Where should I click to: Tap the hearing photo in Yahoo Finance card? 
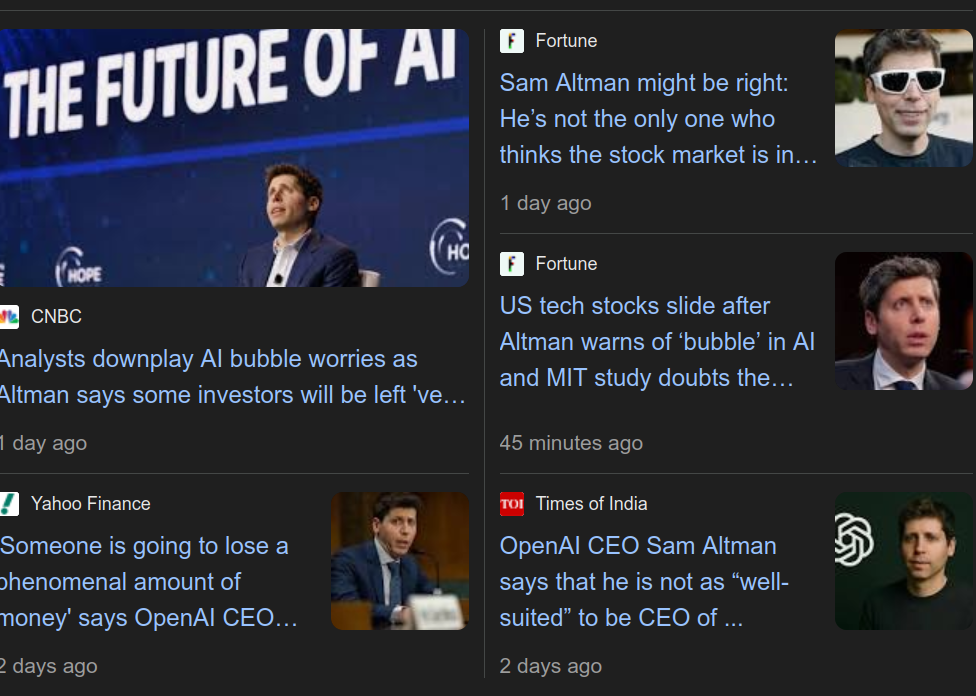coord(400,561)
